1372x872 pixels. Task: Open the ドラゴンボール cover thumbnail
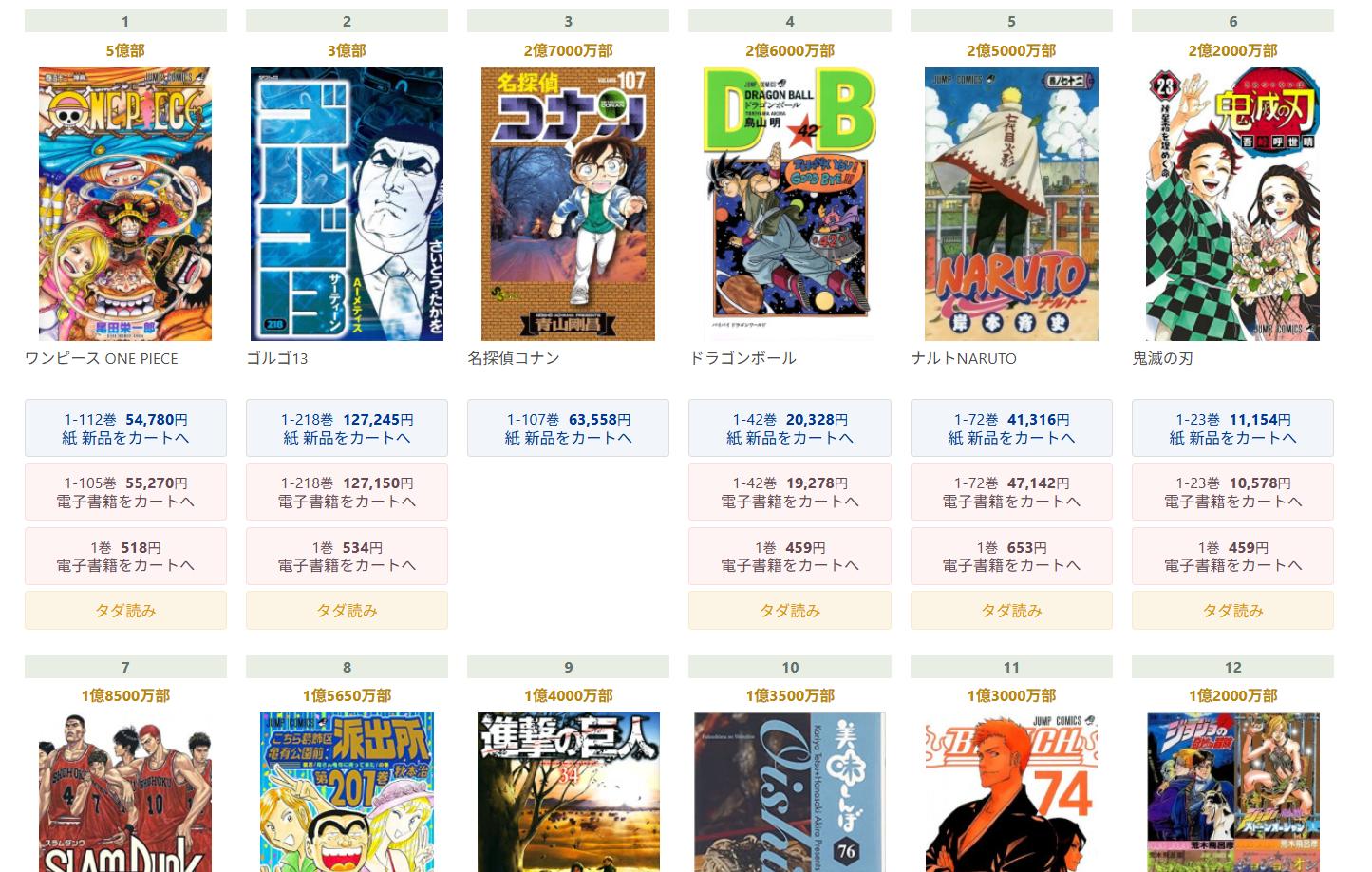(789, 203)
